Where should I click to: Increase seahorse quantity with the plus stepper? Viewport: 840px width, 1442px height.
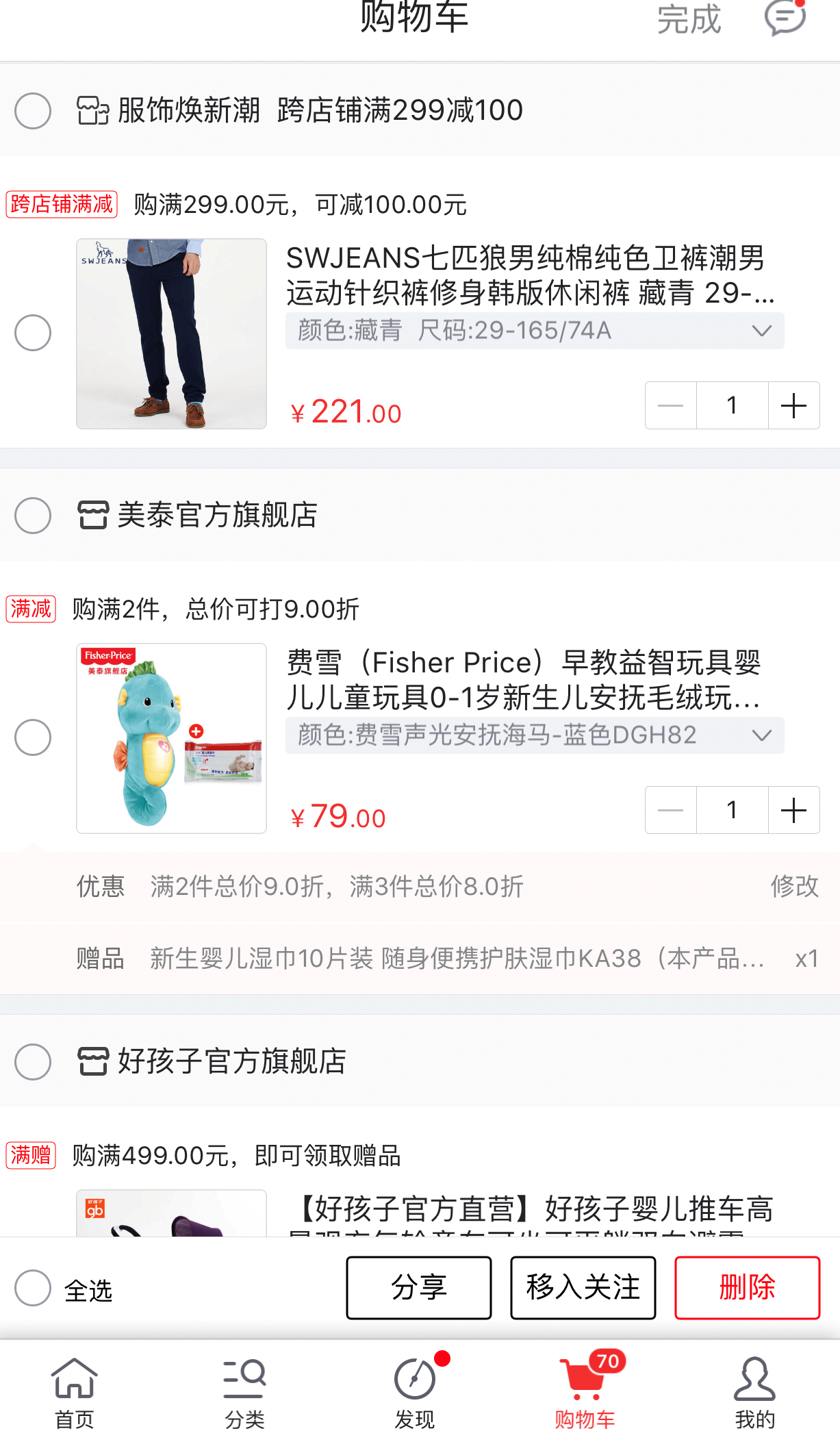(x=794, y=809)
